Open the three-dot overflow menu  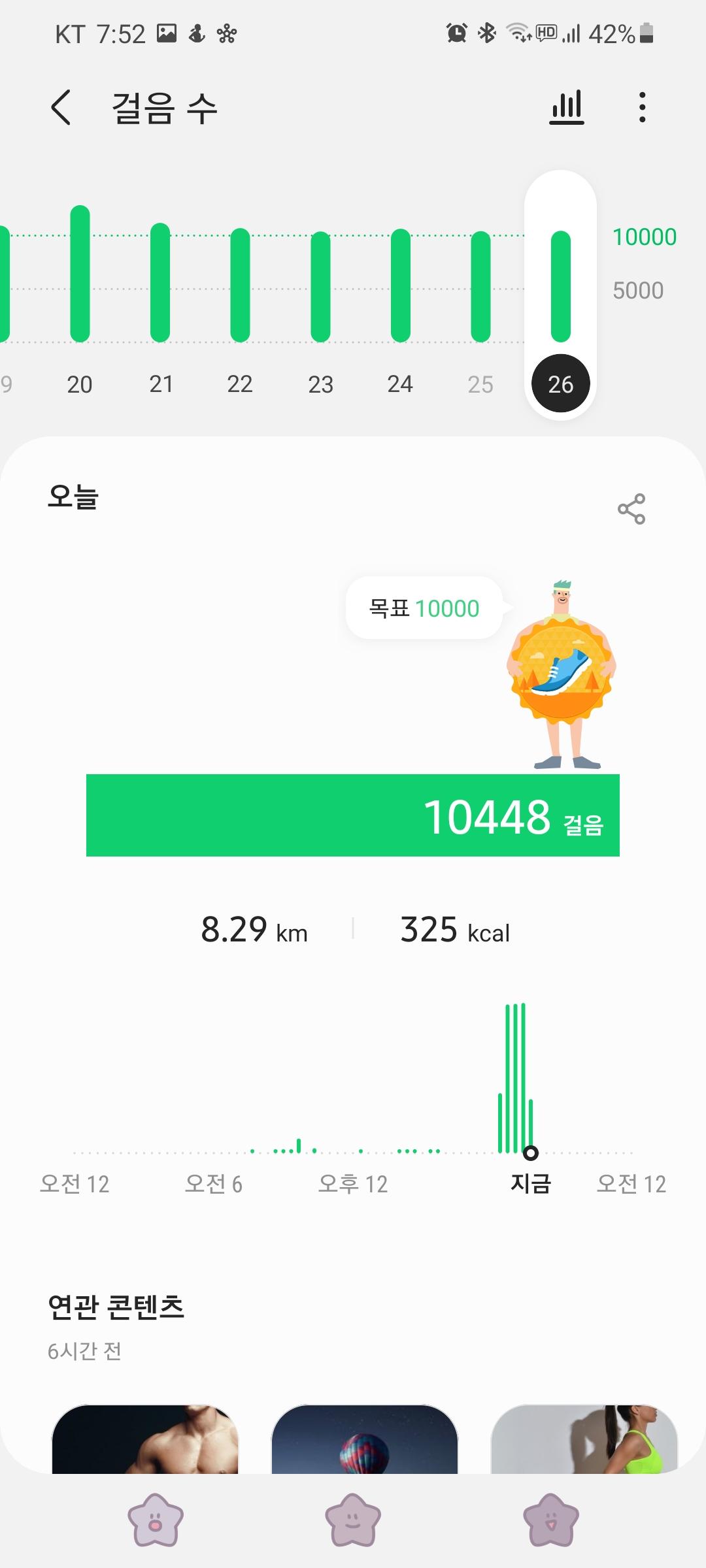pyautogui.click(x=643, y=107)
